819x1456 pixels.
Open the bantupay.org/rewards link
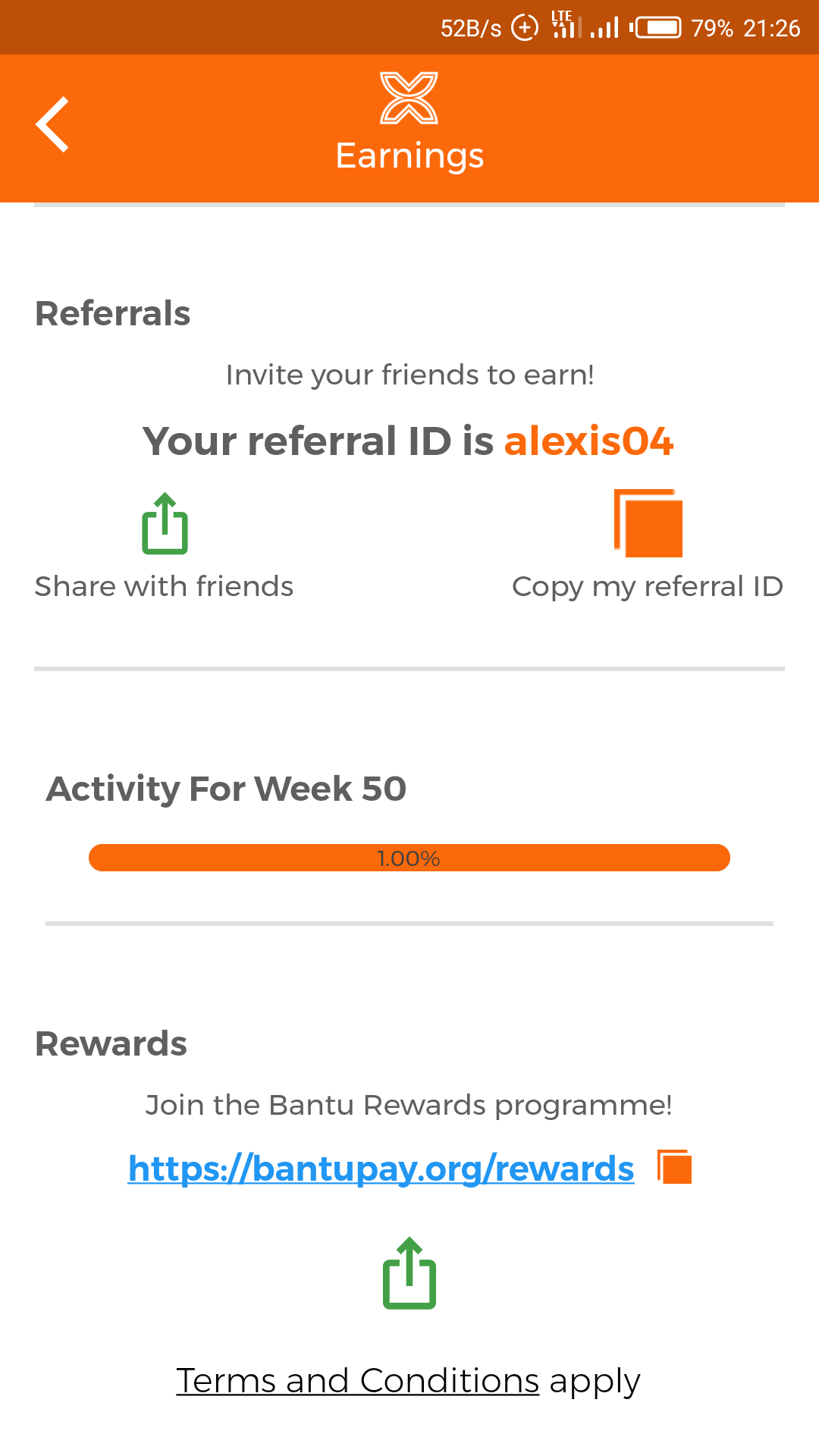point(381,1169)
